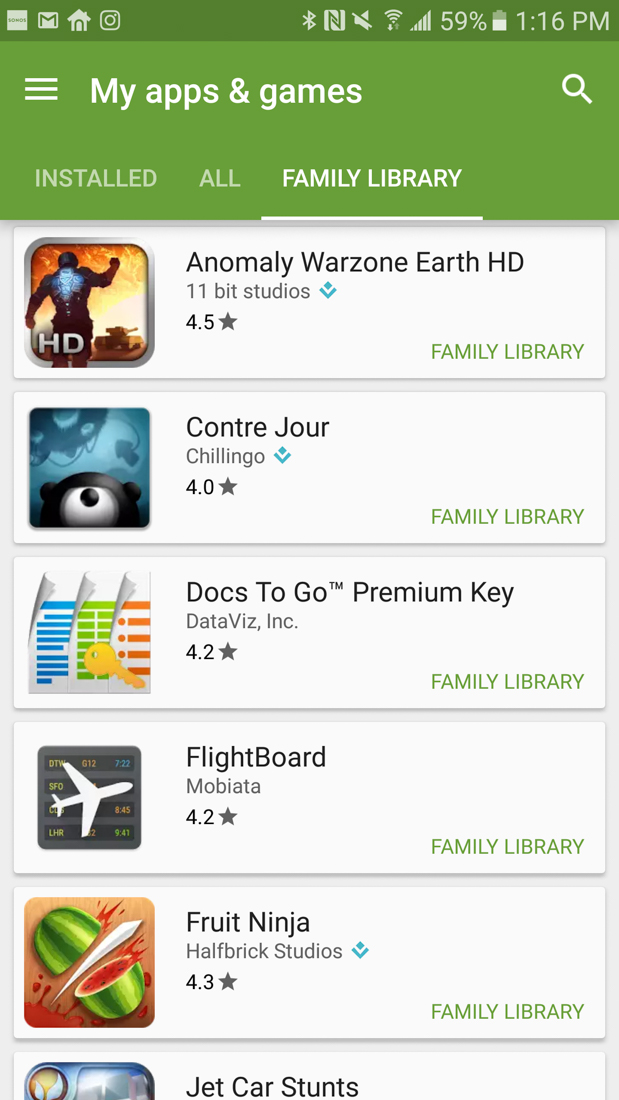Switch to the Installed tab
The width and height of the screenshot is (619, 1100).
coord(96,178)
